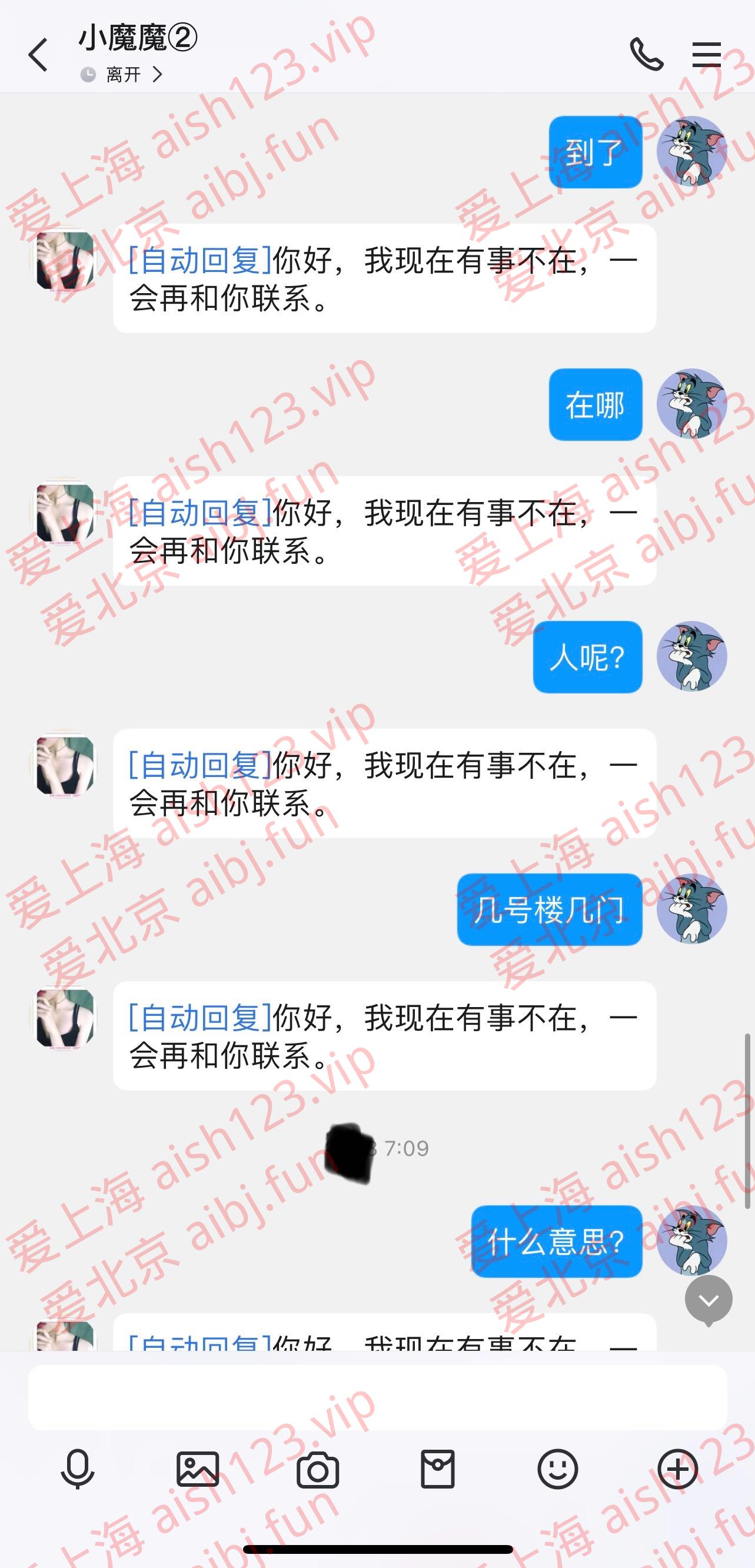755x1568 pixels.
Task: Open the photo gallery picker
Action: click(198, 1469)
